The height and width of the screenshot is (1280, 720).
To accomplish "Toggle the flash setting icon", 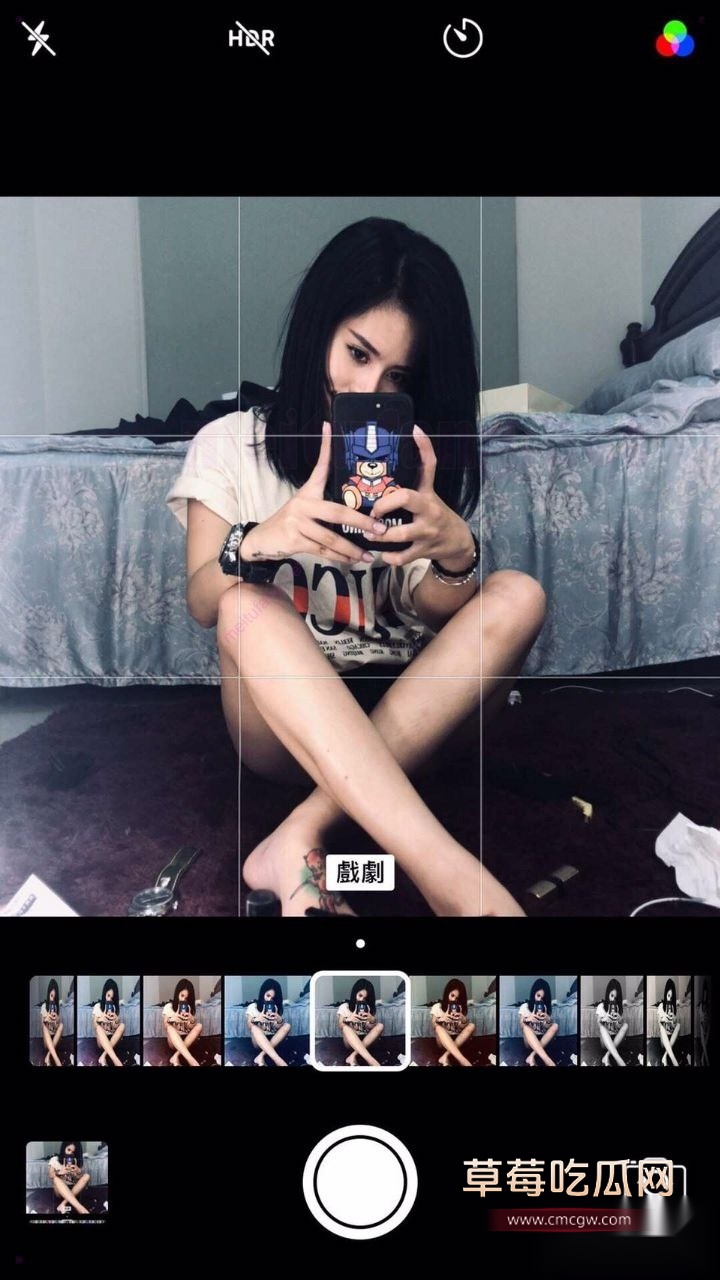I will [x=39, y=39].
